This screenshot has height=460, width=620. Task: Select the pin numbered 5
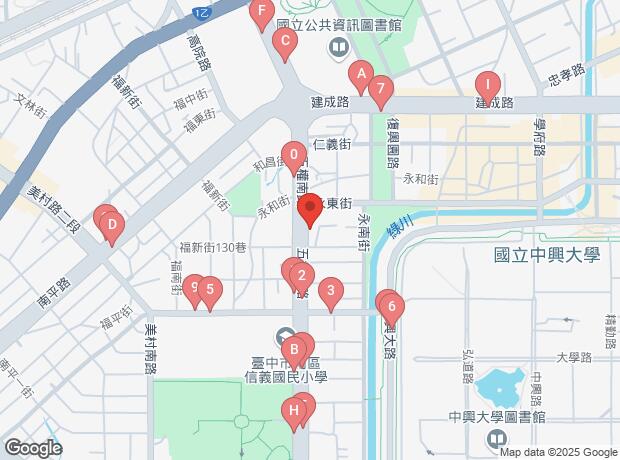click(x=209, y=290)
